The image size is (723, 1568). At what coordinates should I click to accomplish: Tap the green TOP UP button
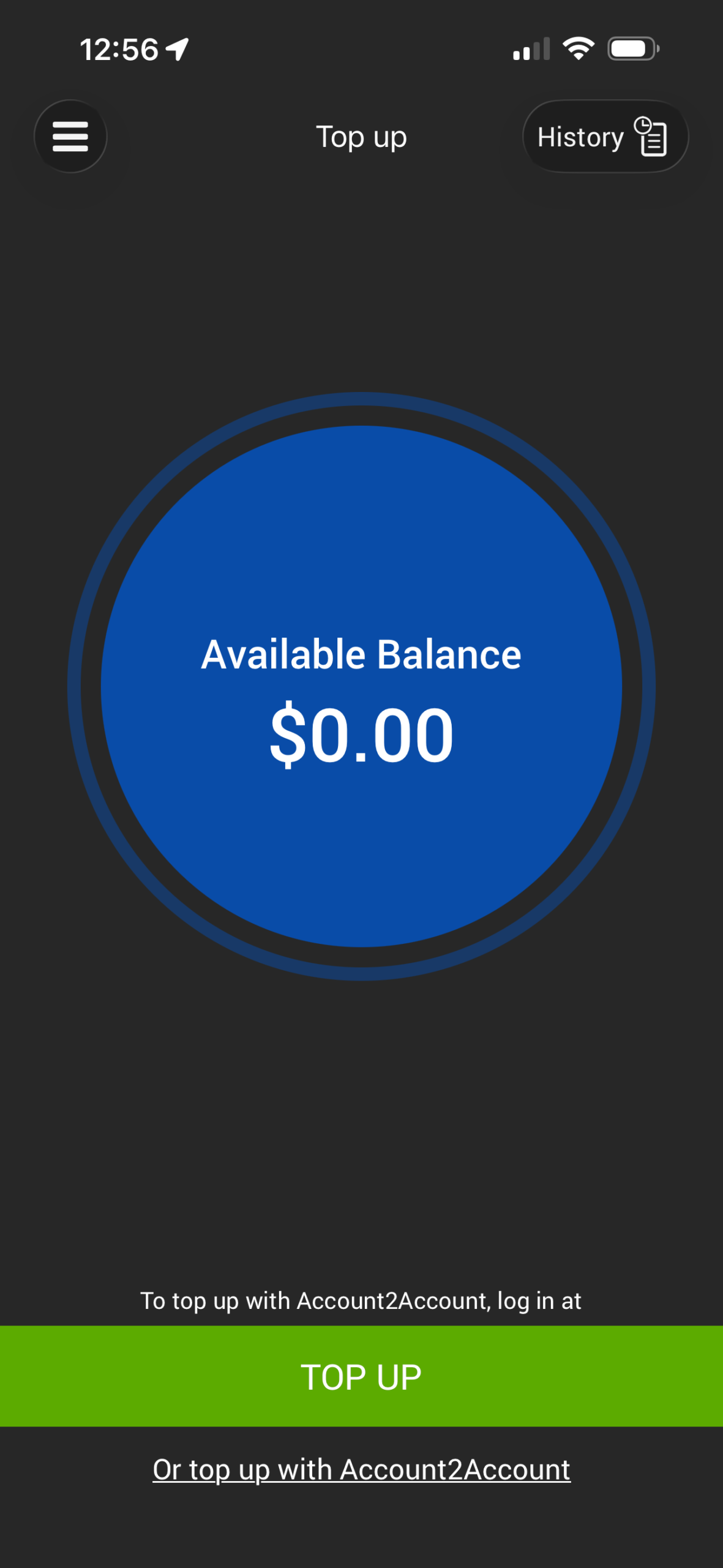[361, 1376]
